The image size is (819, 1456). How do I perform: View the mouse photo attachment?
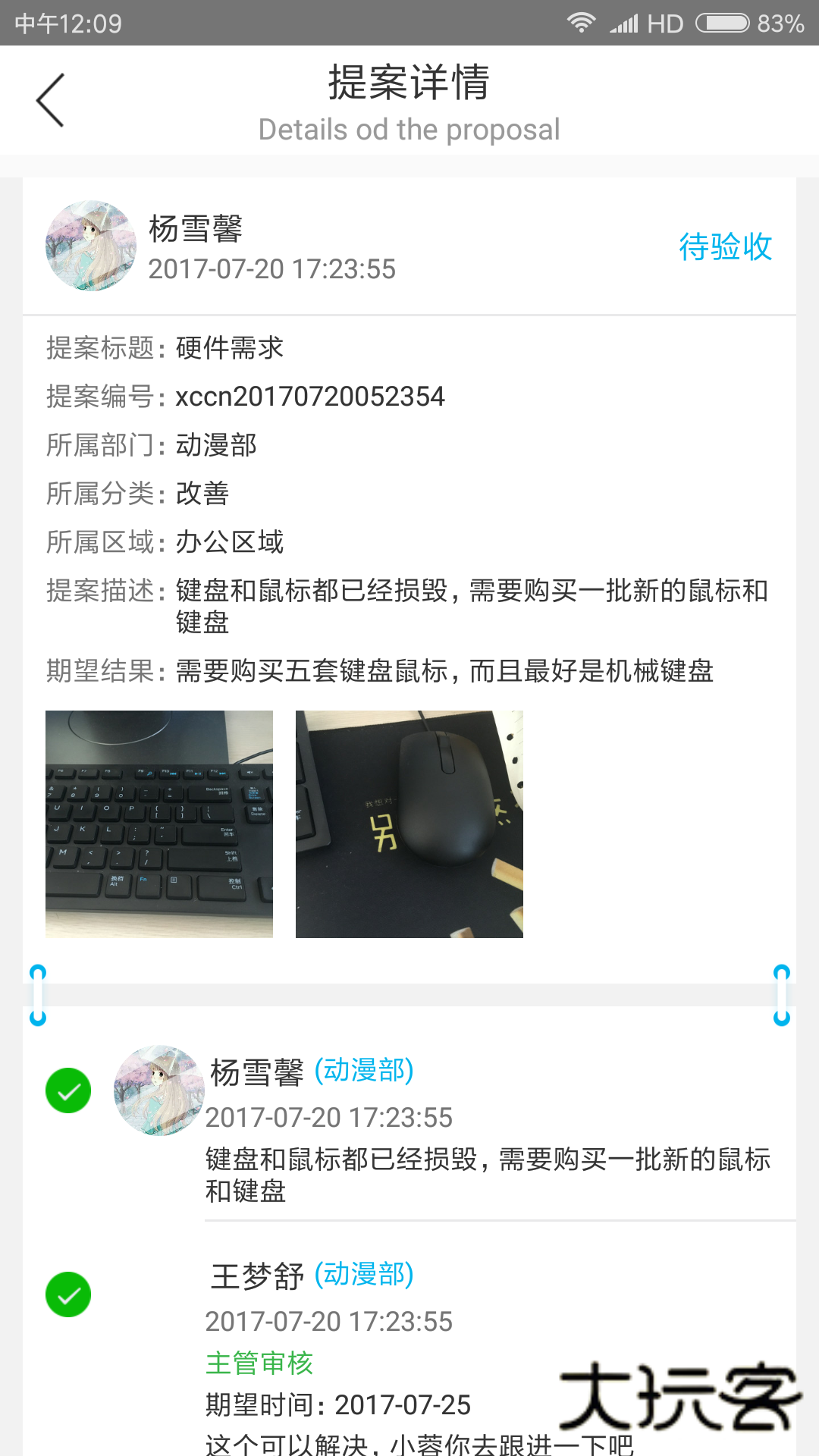[x=409, y=824]
